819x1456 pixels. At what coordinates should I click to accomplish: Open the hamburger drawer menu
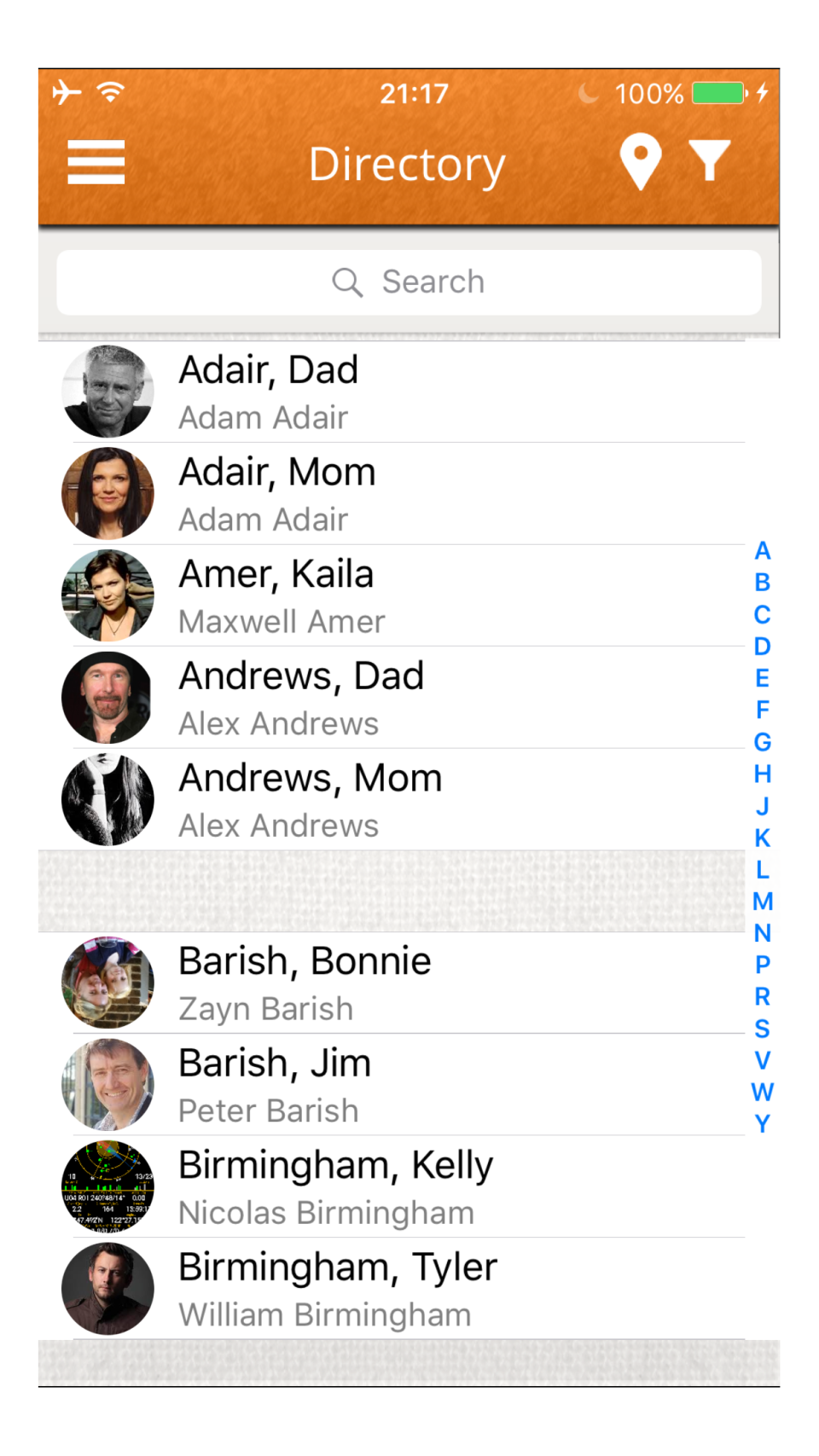click(96, 162)
